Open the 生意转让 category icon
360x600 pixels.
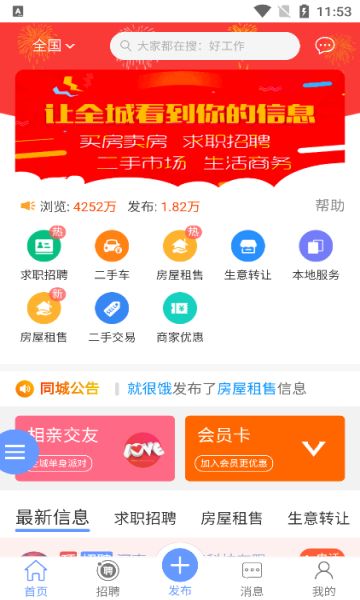coord(248,254)
